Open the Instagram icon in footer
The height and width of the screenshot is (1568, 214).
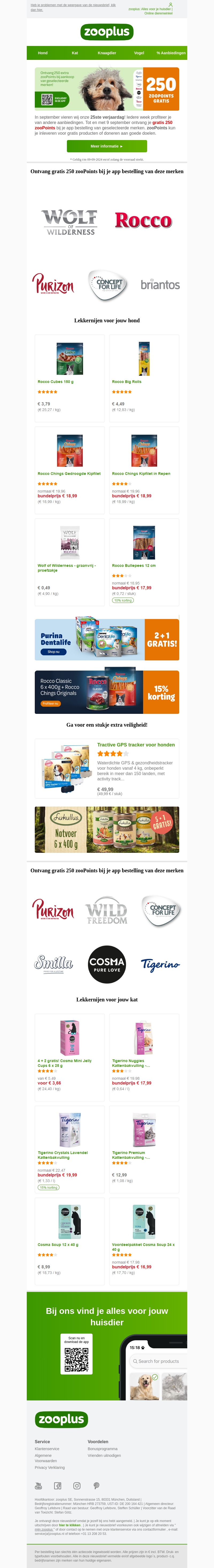pos(77,1486)
